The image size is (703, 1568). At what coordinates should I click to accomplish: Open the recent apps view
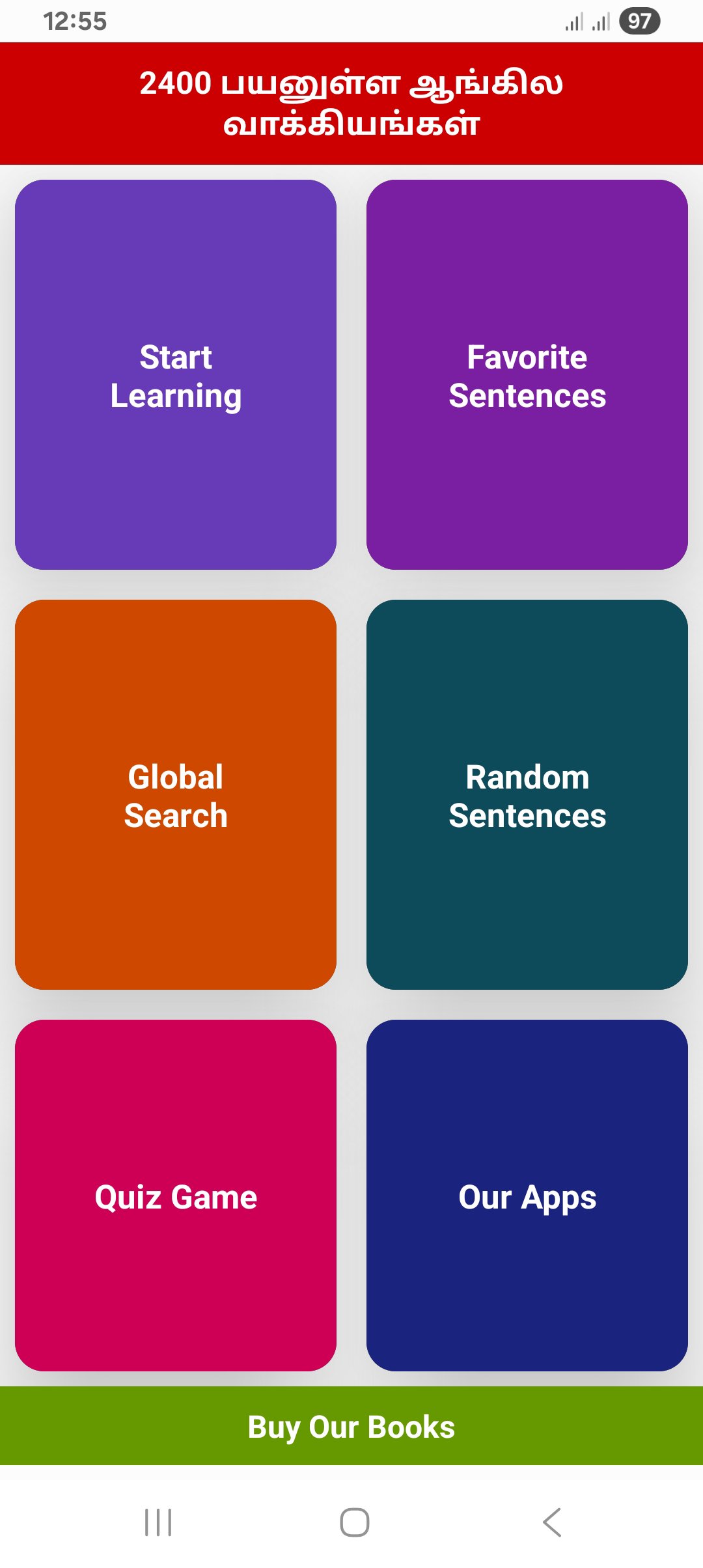[x=158, y=1522]
